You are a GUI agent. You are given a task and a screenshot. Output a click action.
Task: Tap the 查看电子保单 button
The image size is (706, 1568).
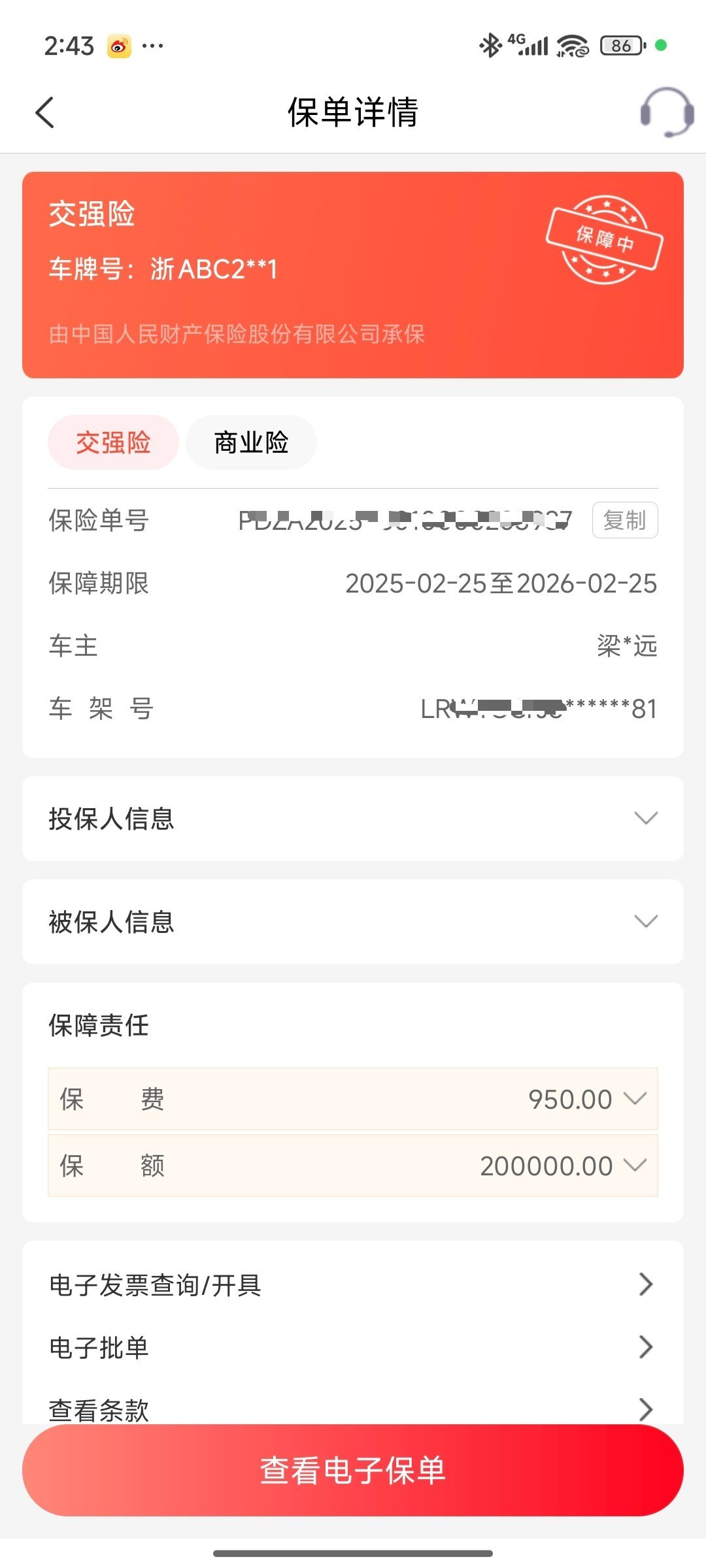(353, 1471)
